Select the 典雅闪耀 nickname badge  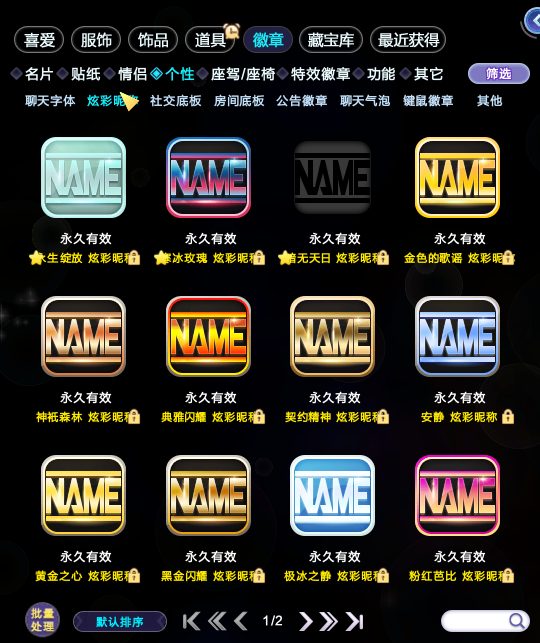point(208,336)
